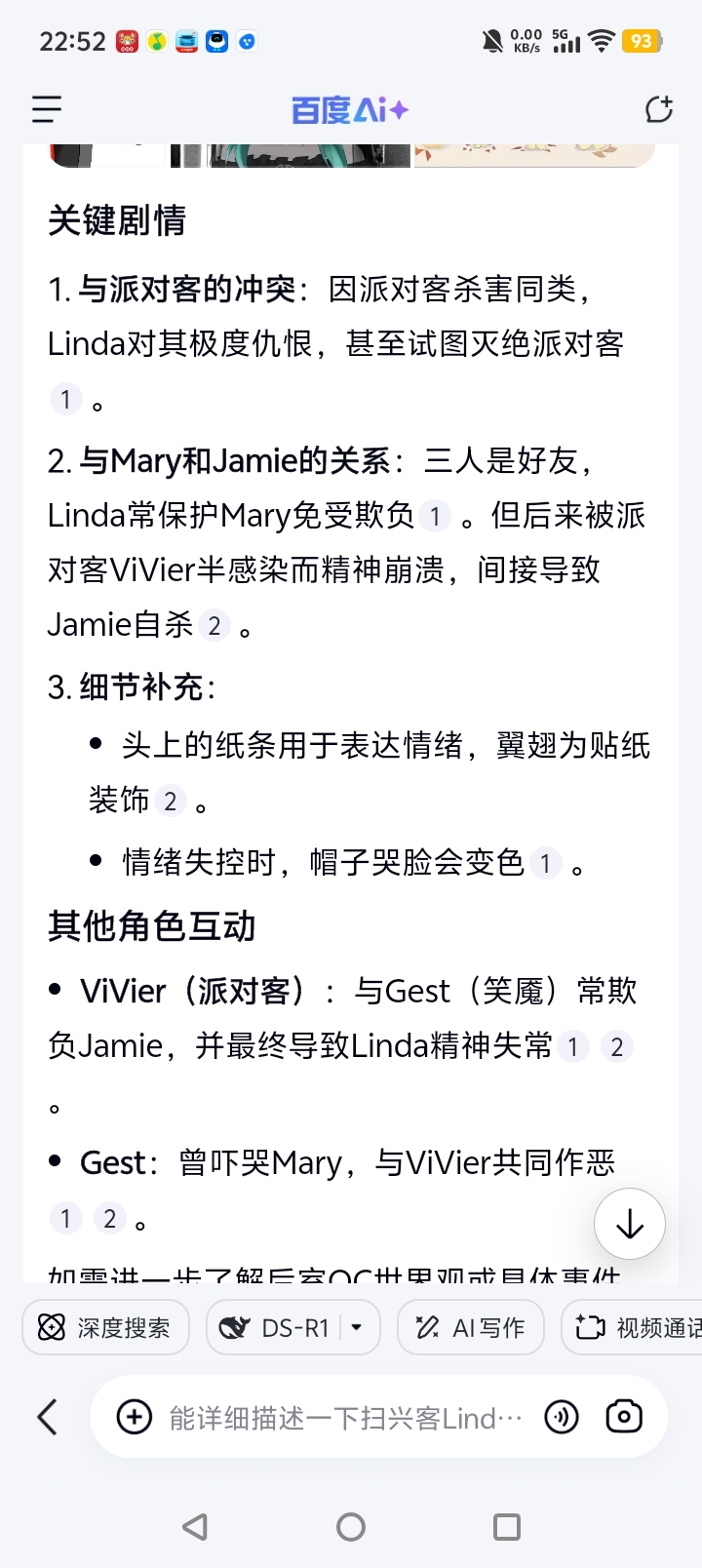Open the camera icon in input bar

coord(624,1417)
